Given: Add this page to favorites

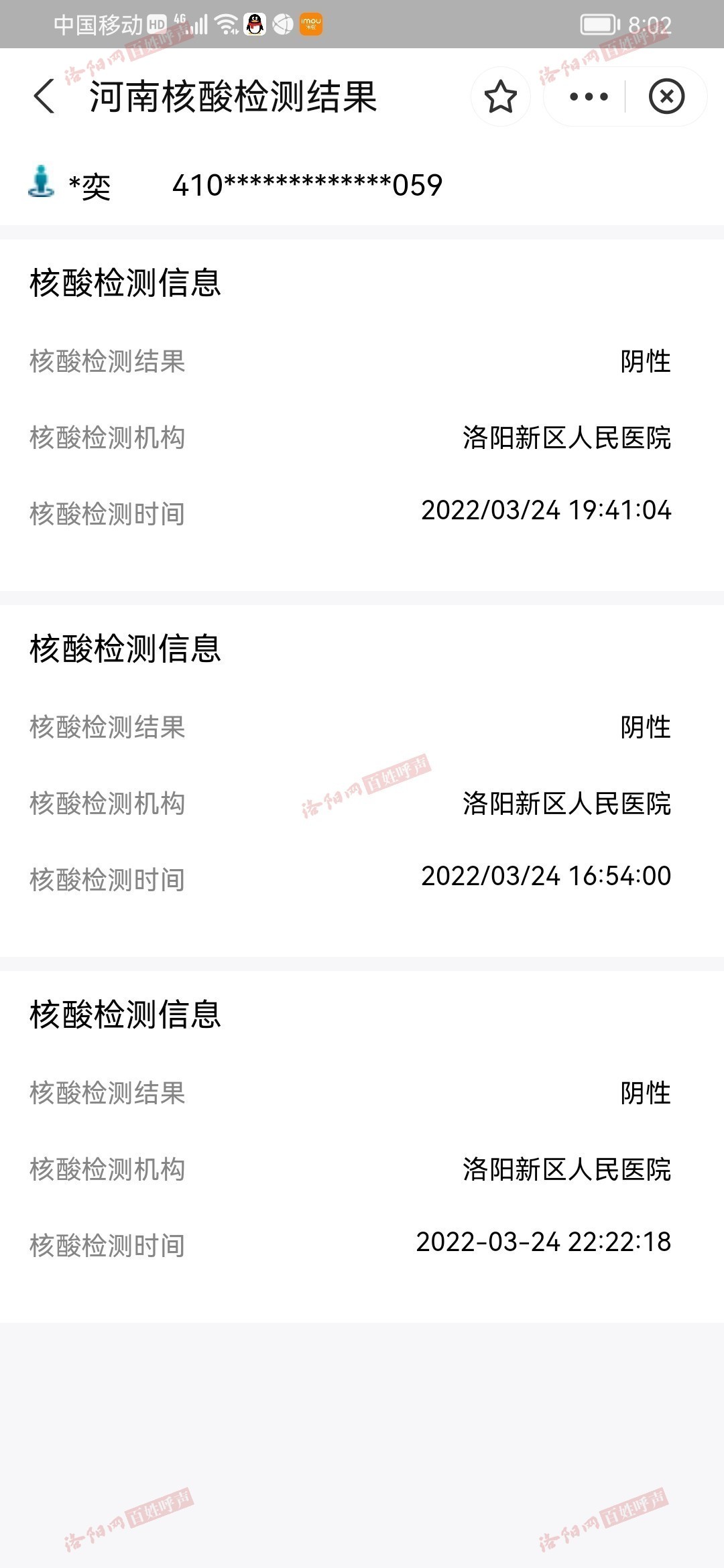Looking at the screenshot, I should pyautogui.click(x=500, y=96).
